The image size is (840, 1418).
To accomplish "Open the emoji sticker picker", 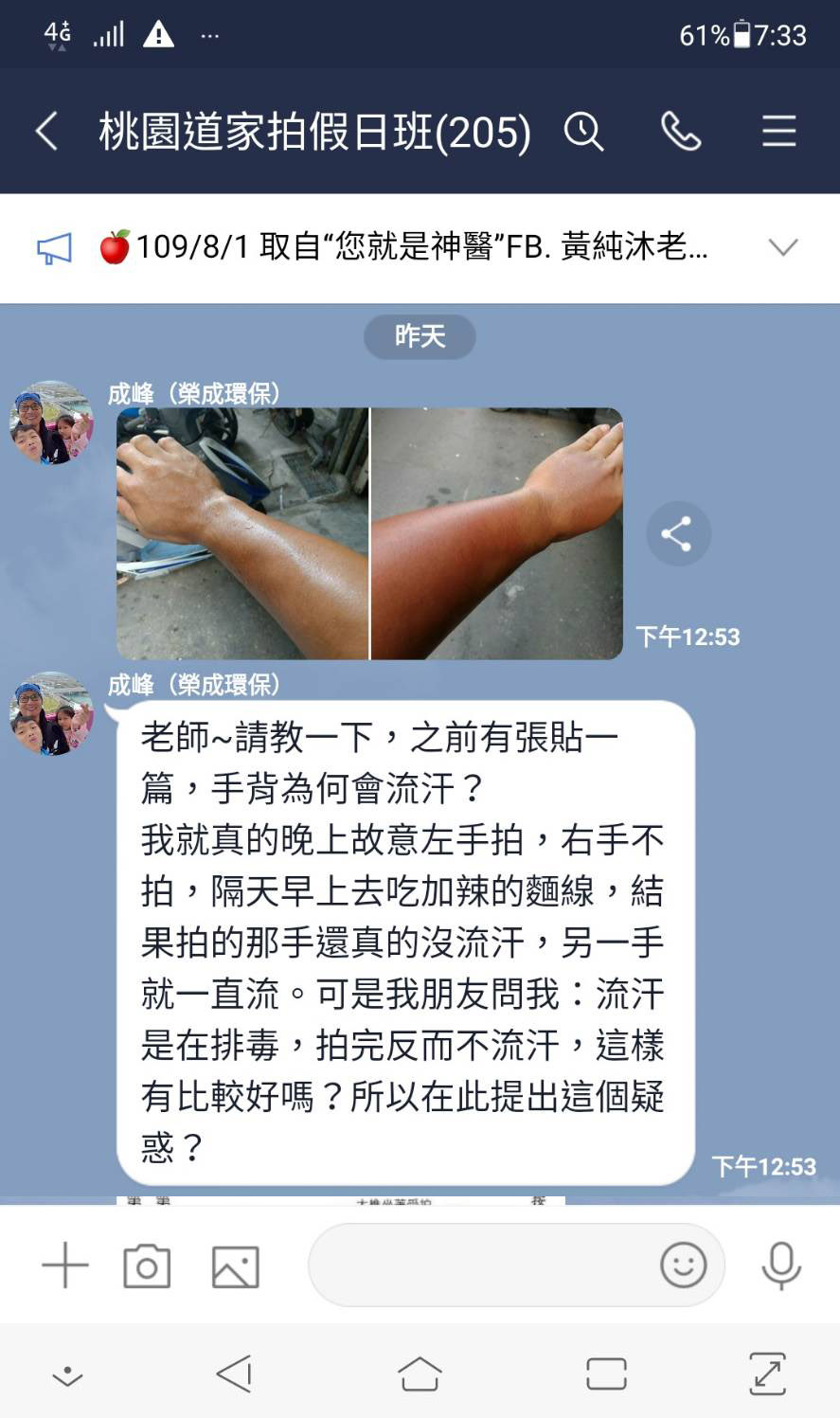I will (x=683, y=1265).
